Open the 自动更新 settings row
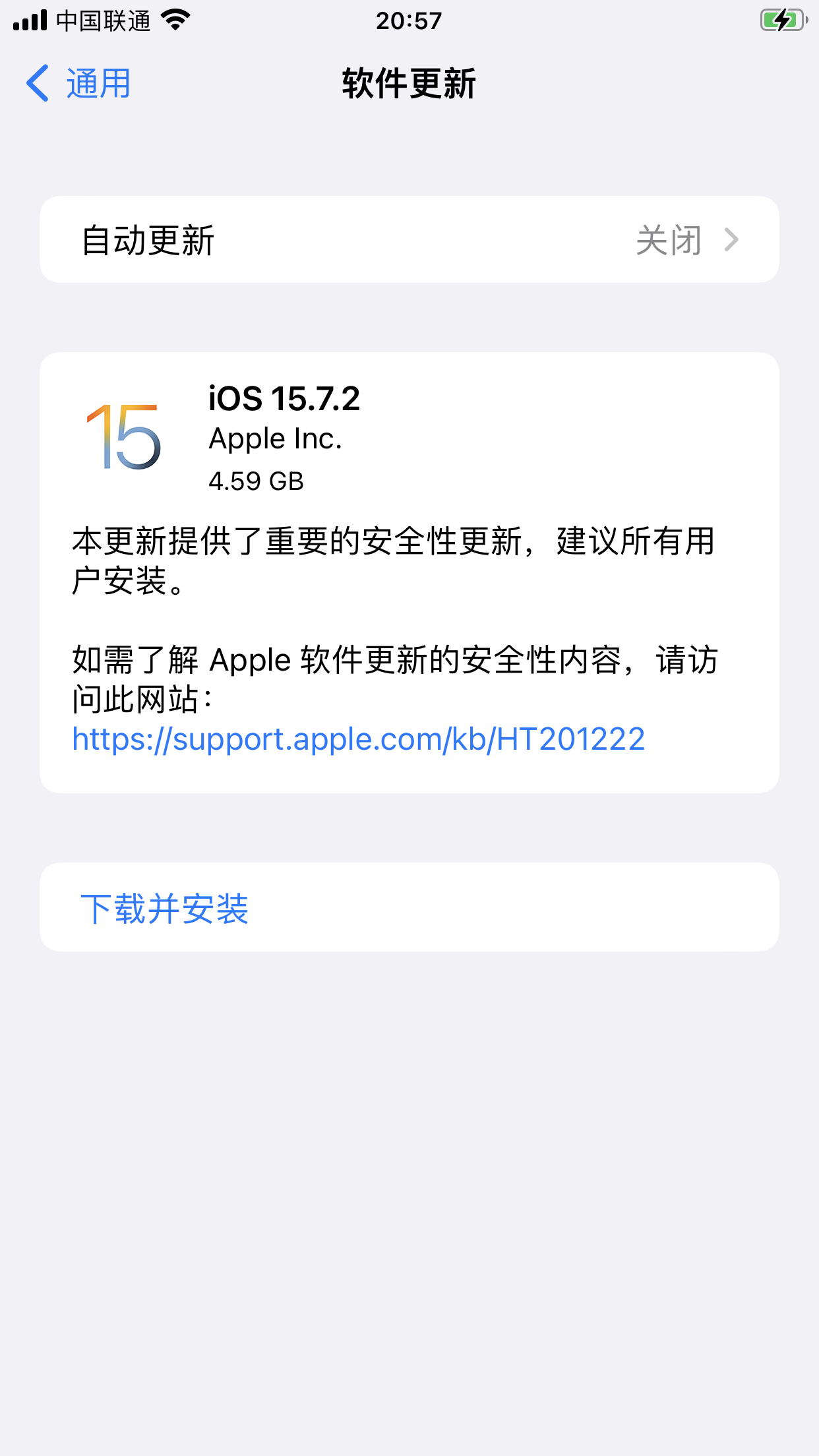Screen dimensions: 819x1456 pos(409,240)
